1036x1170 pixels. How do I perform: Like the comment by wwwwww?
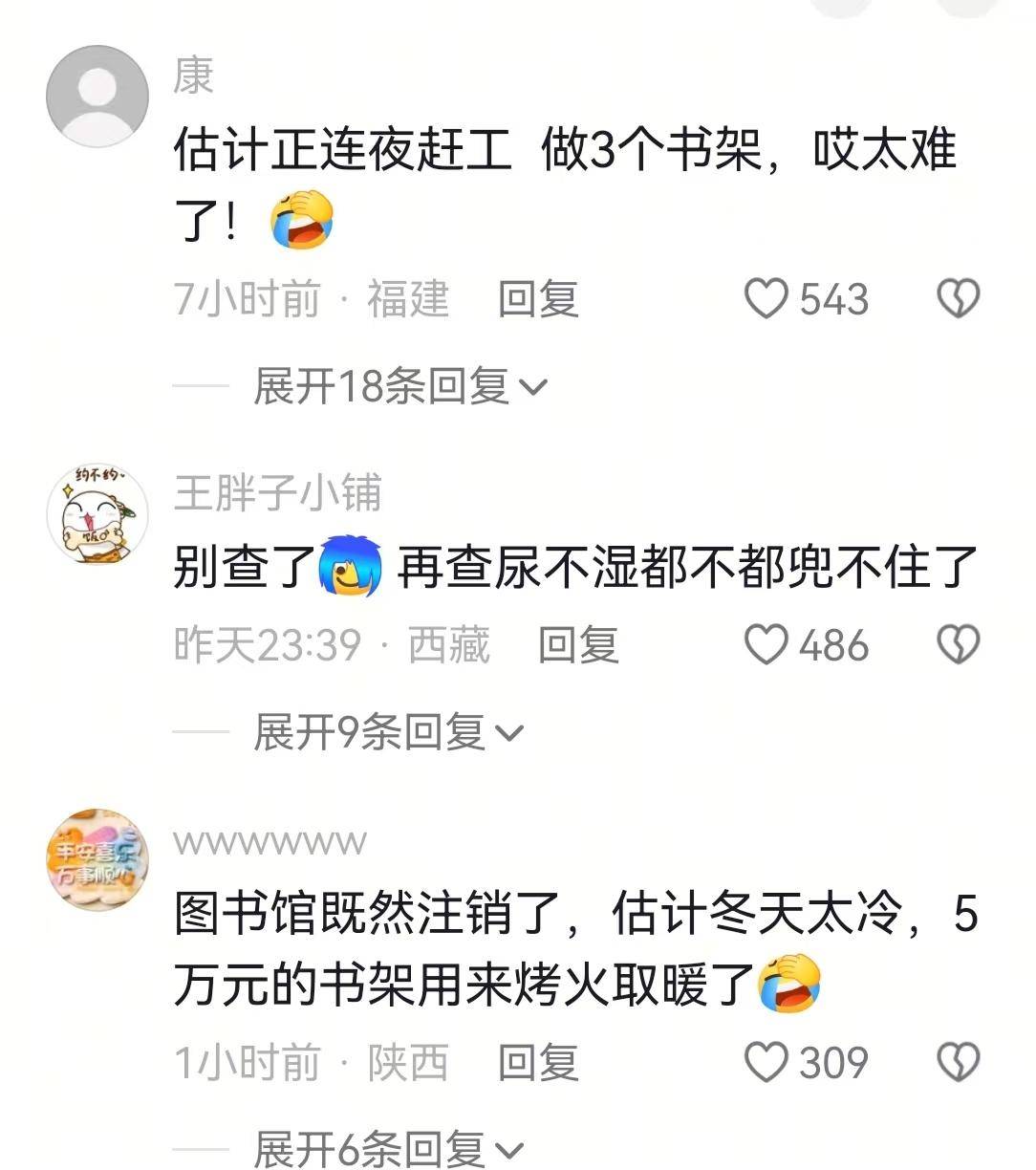[766, 1062]
